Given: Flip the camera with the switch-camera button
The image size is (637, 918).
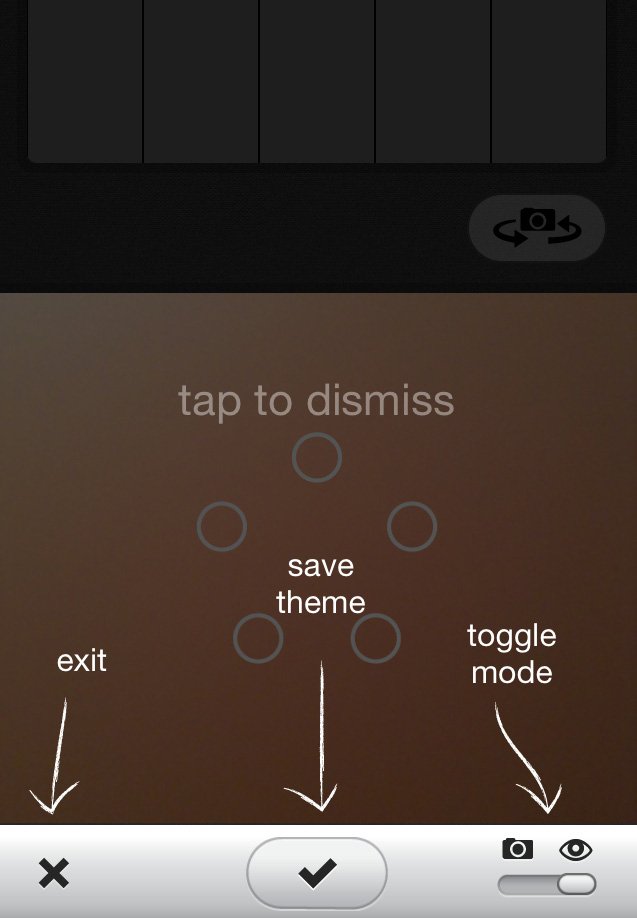Looking at the screenshot, I should tap(537, 228).
